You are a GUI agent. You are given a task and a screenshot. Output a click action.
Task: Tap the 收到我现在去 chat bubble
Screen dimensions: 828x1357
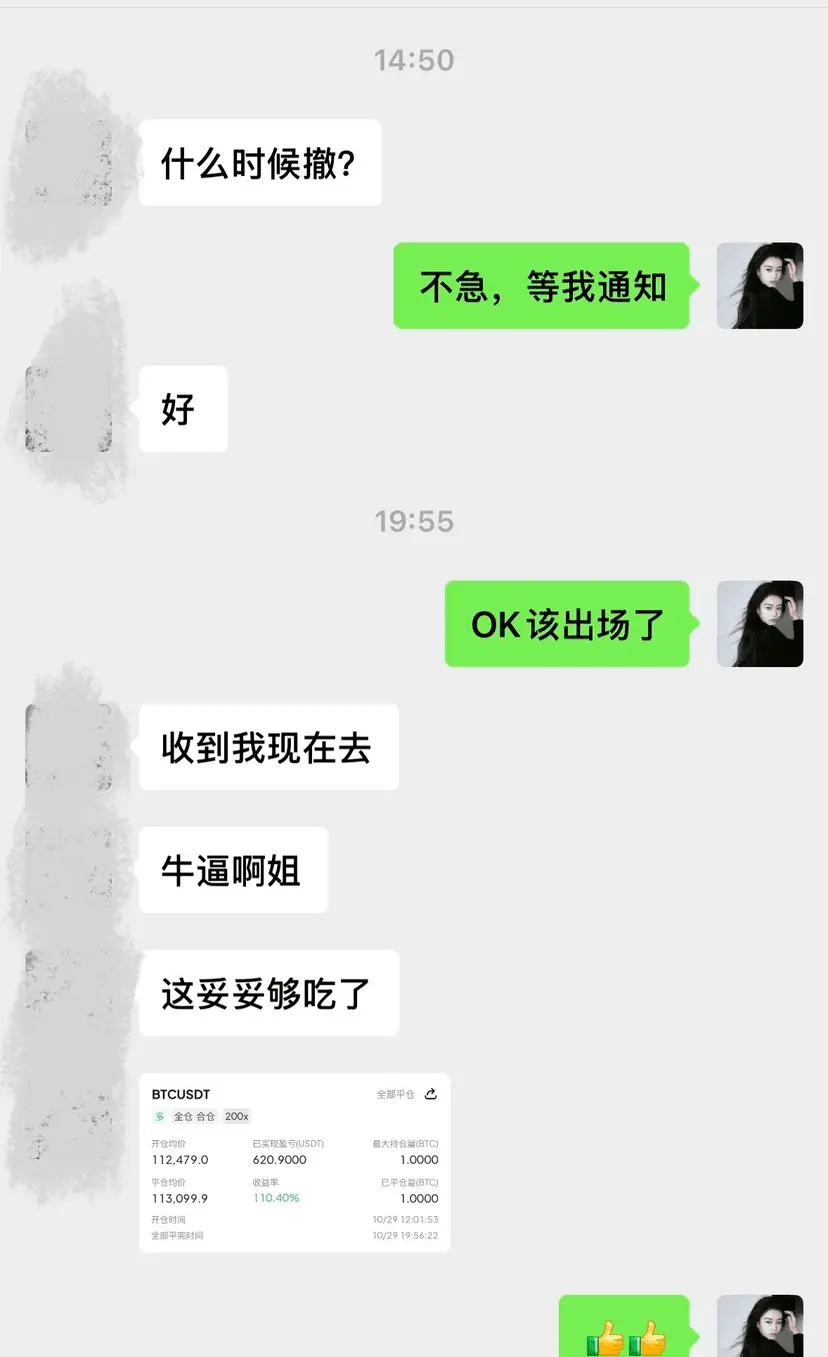(268, 746)
